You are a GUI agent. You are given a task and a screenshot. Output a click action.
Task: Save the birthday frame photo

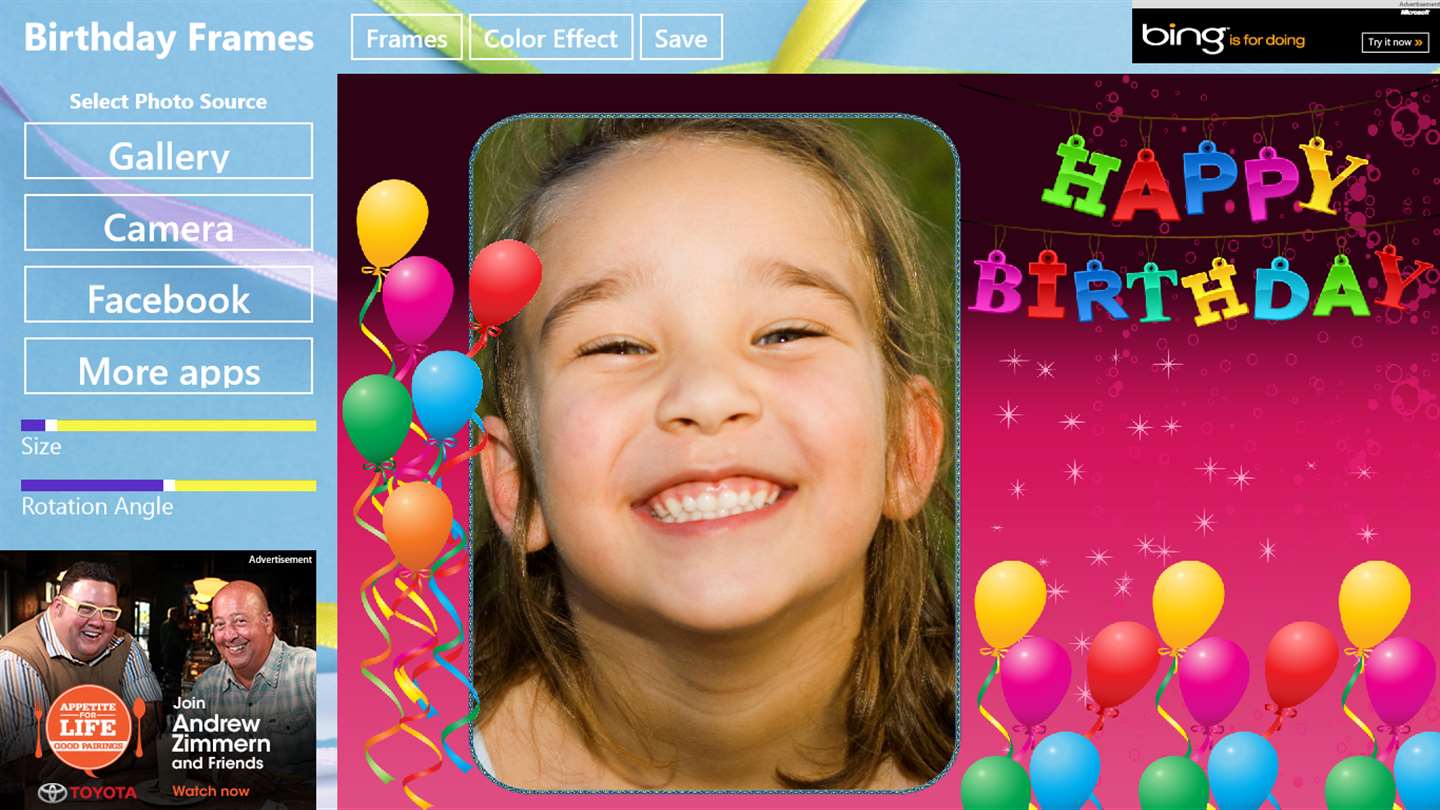pyautogui.click(x=681, y=38)
